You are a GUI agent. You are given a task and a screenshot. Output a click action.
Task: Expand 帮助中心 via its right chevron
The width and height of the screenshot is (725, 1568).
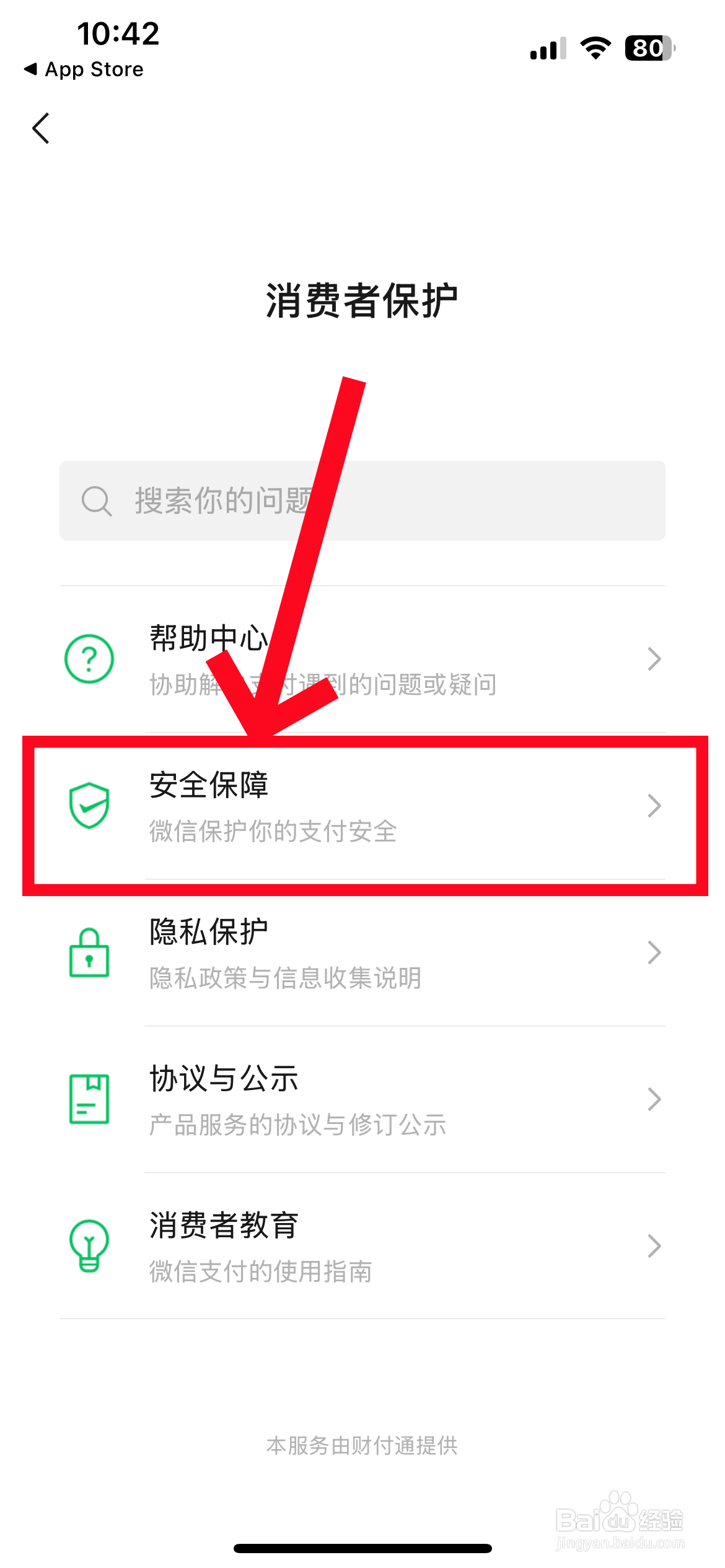click(x=654, y=658)
